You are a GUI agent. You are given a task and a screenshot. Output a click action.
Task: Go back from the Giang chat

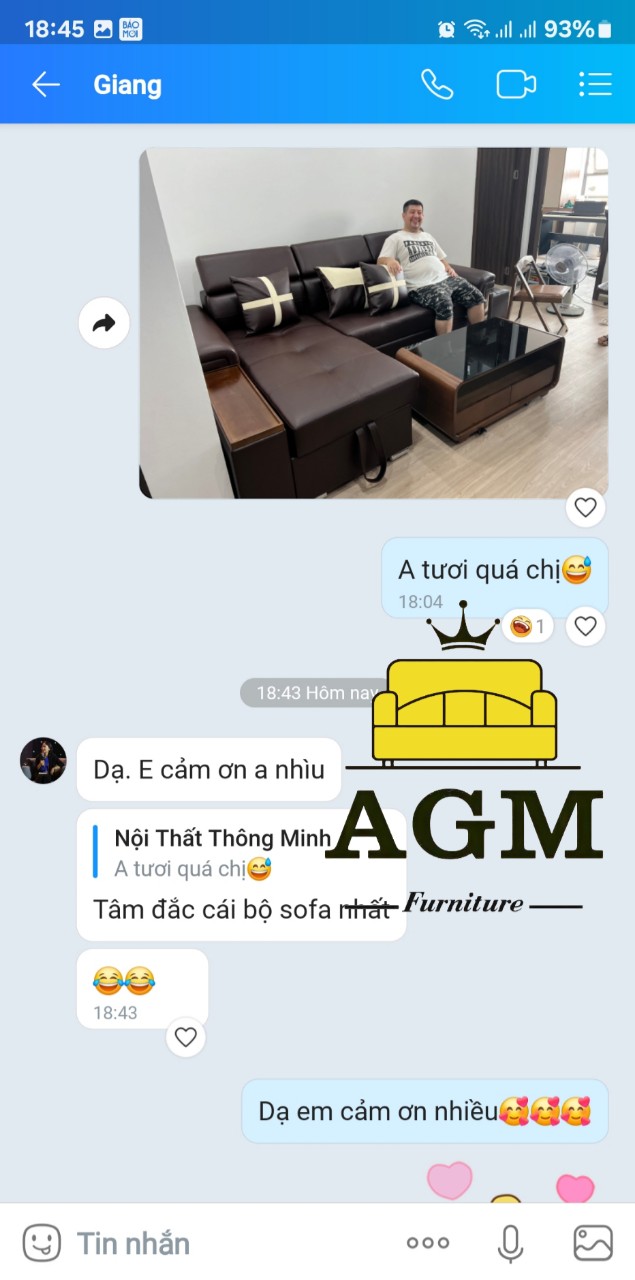46,85
